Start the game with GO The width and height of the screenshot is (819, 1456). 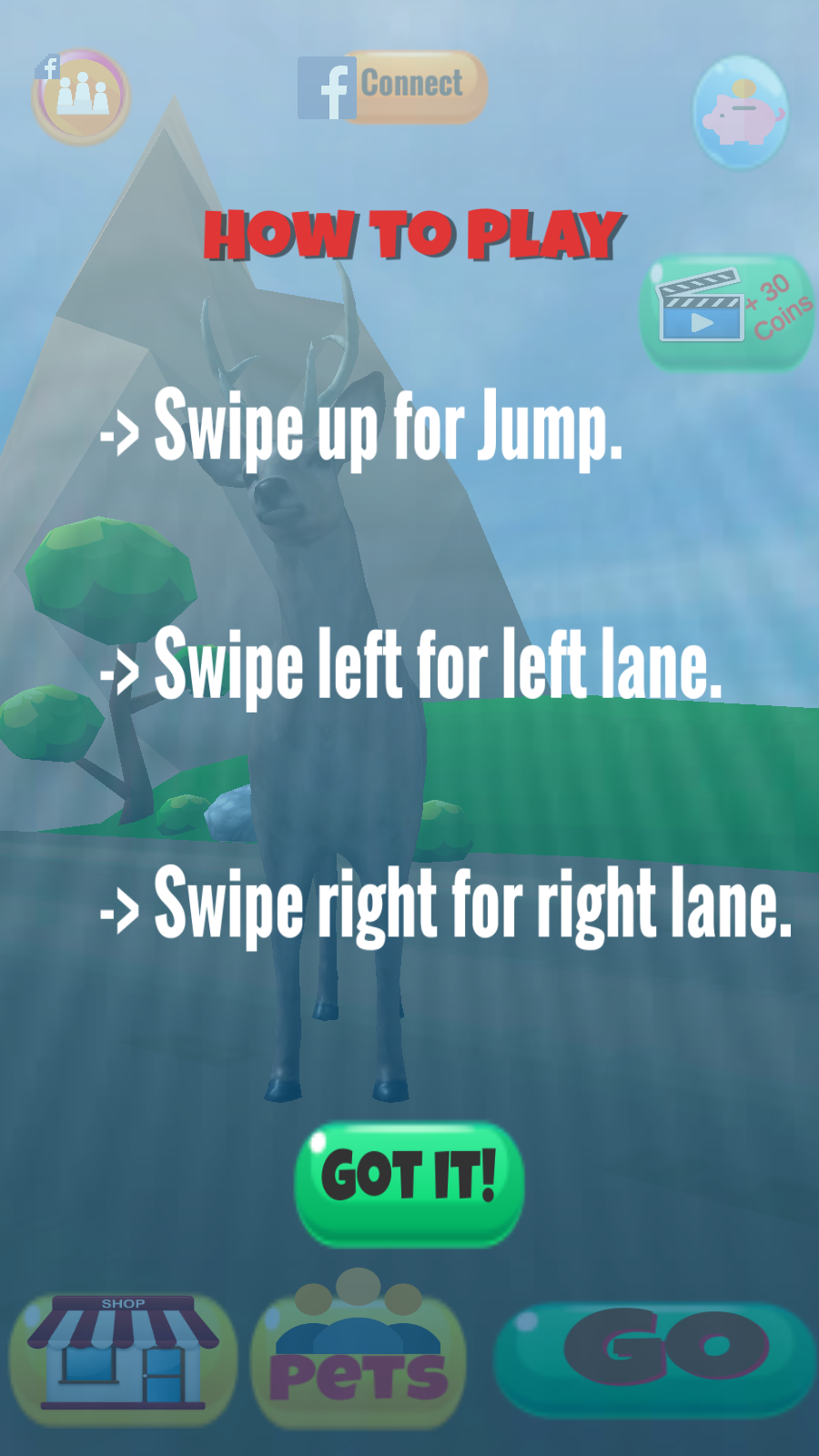pyautogui.click(x=655, y=1358)
